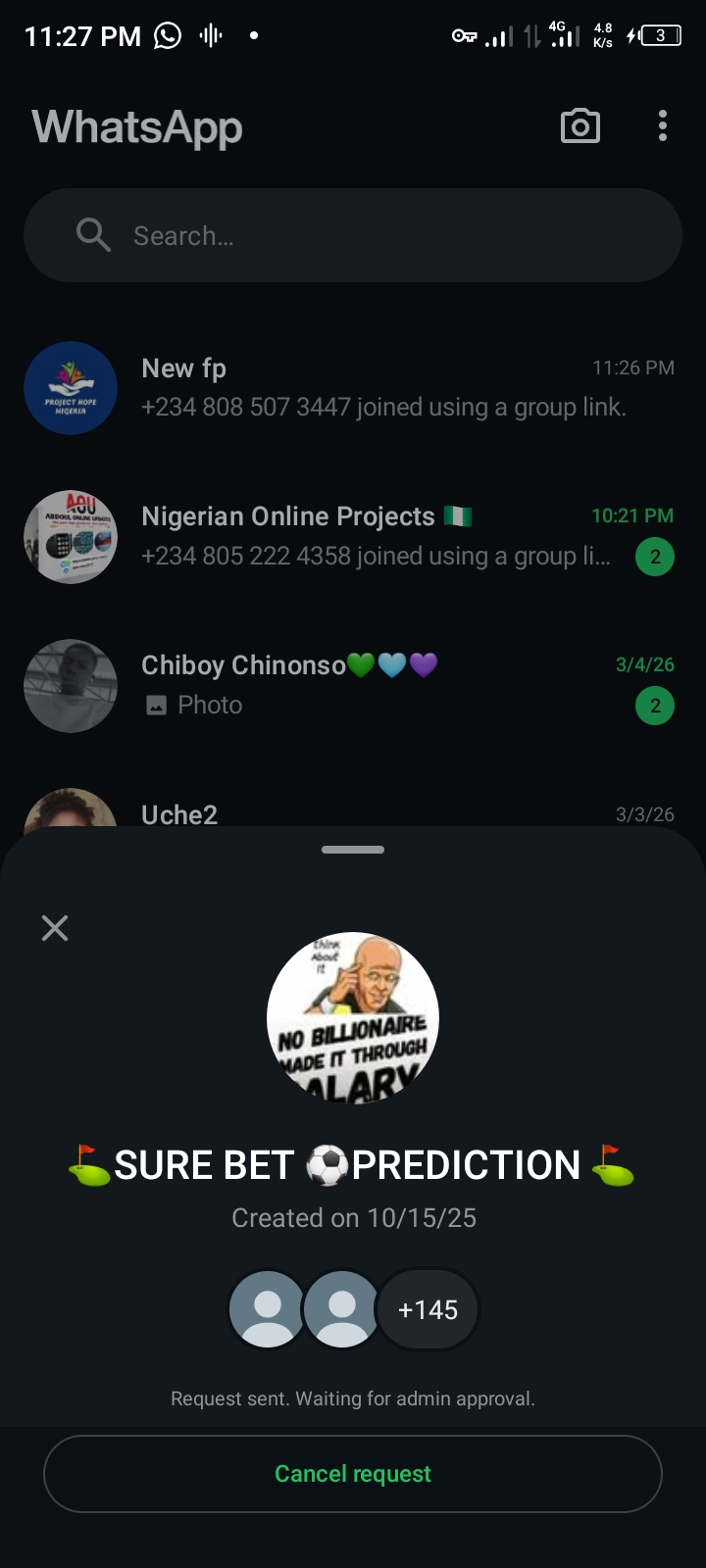Open the overflow menu
This screenshot has width=706, height=1568.
pos(663,126)
